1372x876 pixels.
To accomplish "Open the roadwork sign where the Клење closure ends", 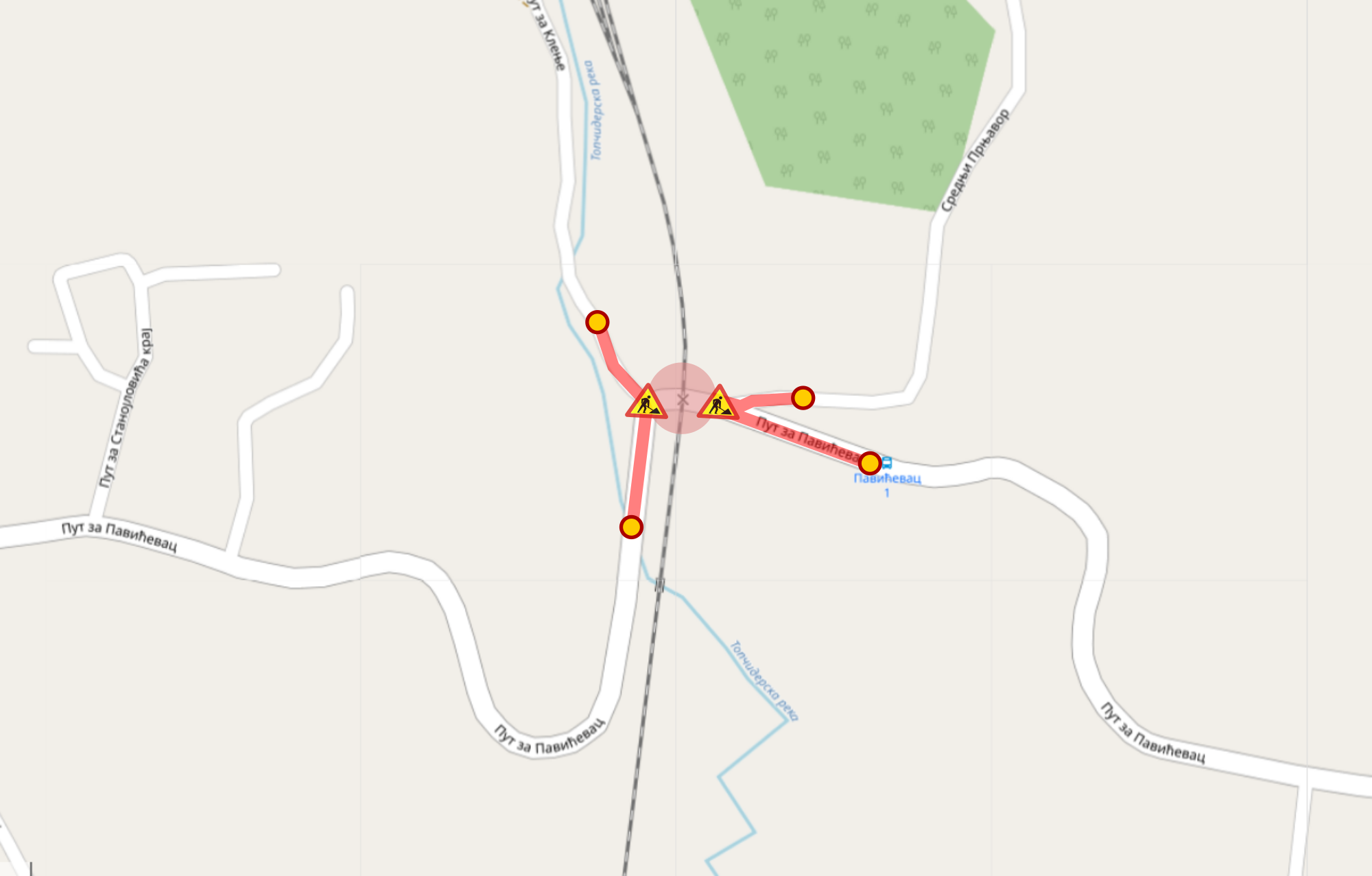I will [646, 403].
